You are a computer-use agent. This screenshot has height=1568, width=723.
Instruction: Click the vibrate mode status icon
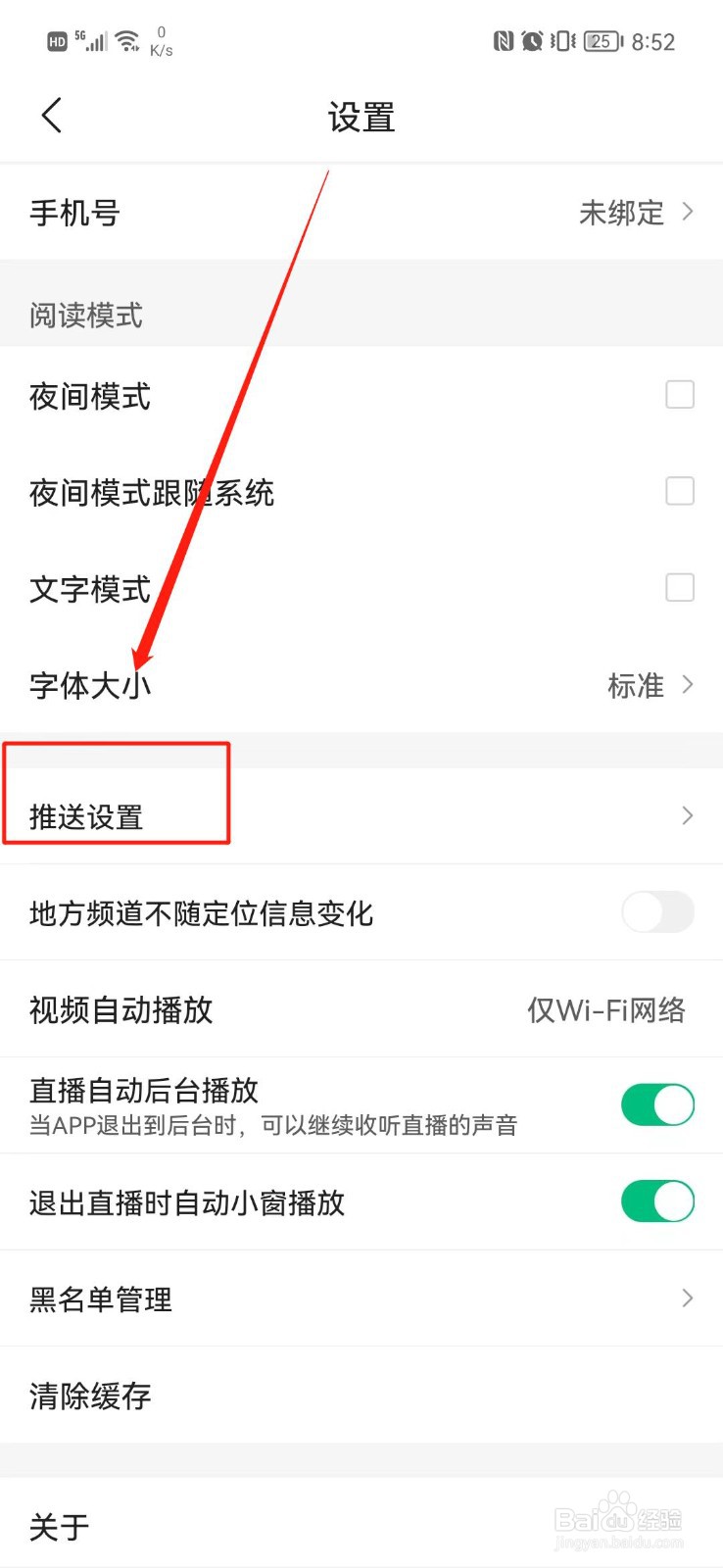point(561,41)
